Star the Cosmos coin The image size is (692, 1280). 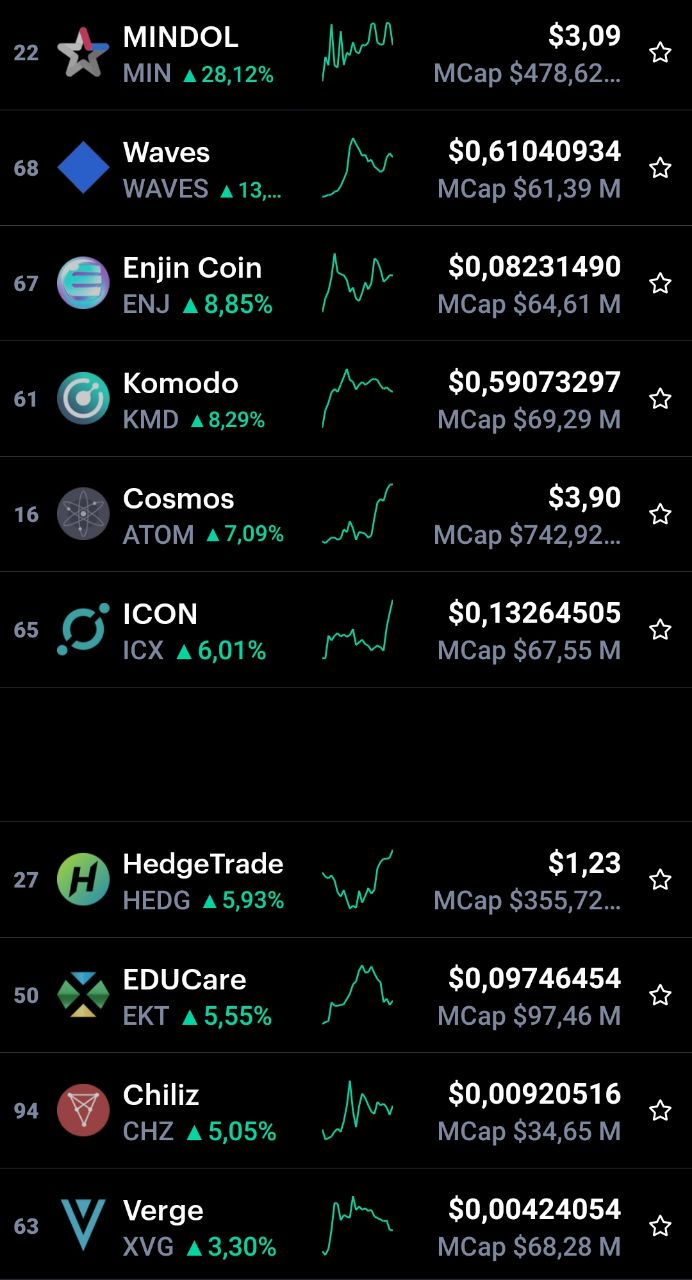point(660,514)
